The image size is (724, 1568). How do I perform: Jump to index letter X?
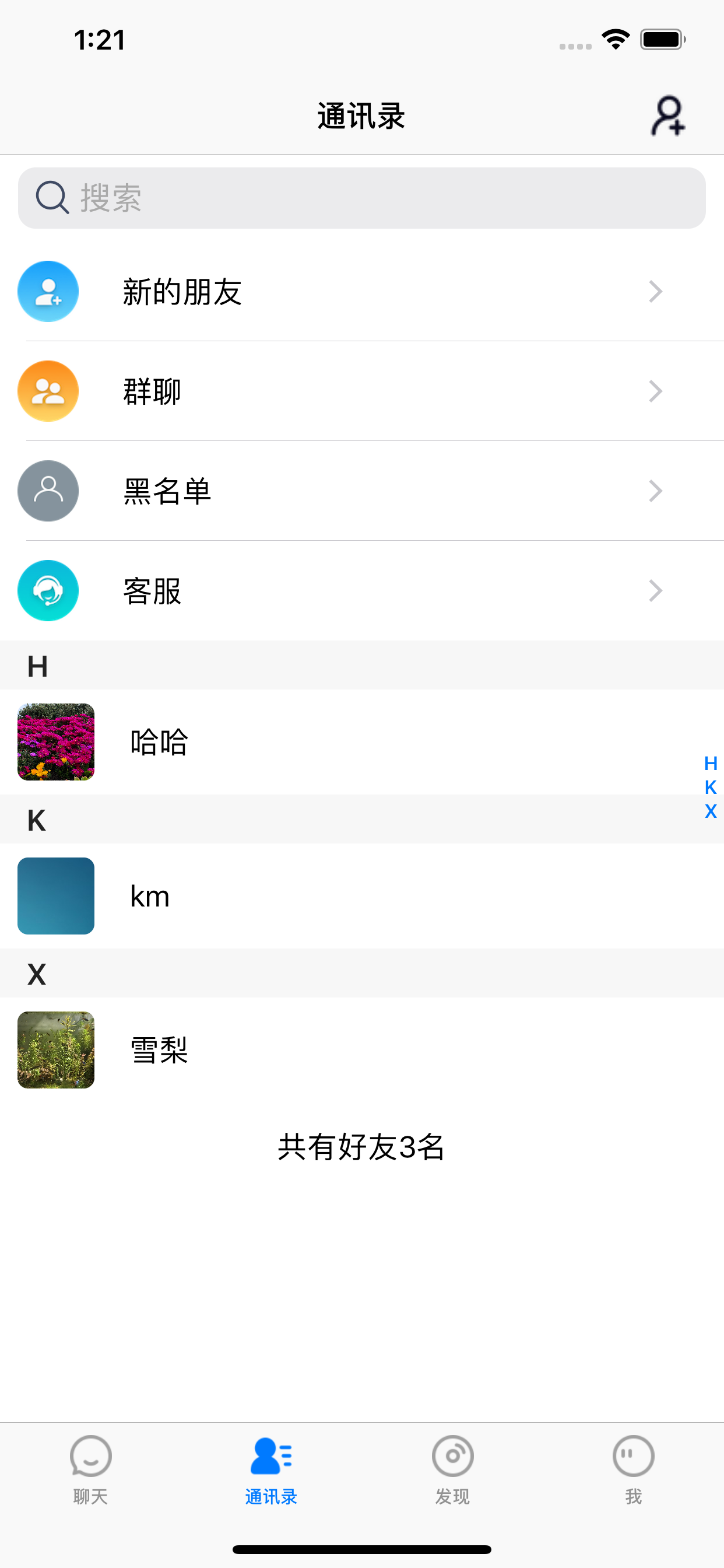point(711,811)
